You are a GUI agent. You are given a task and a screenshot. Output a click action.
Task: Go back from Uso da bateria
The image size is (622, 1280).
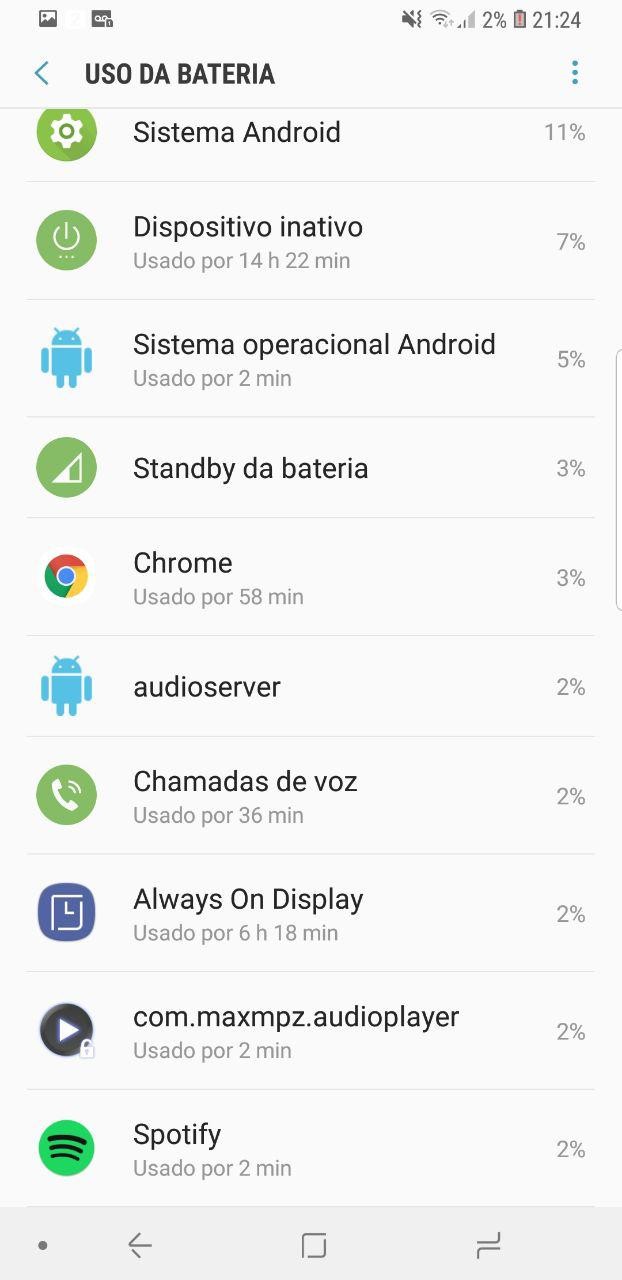(41, 73)
